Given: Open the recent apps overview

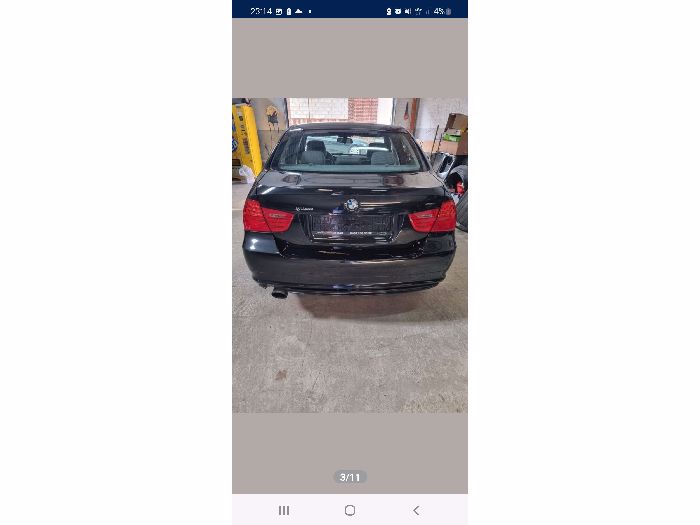Looking at the screenshot, I should 284,510.
